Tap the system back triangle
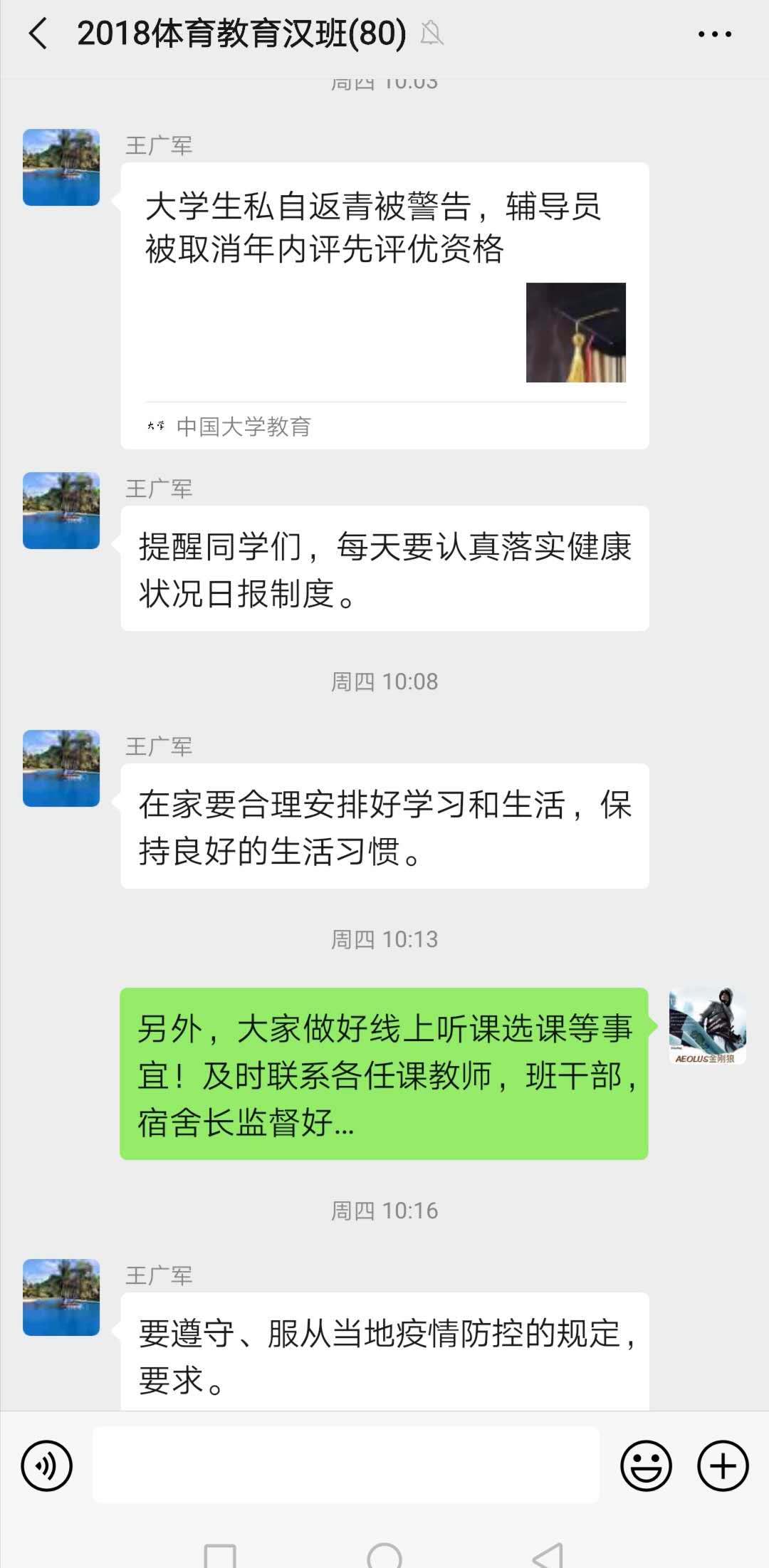The image size is (769, 1568). pyautogui.click(x=548, y=1557)
